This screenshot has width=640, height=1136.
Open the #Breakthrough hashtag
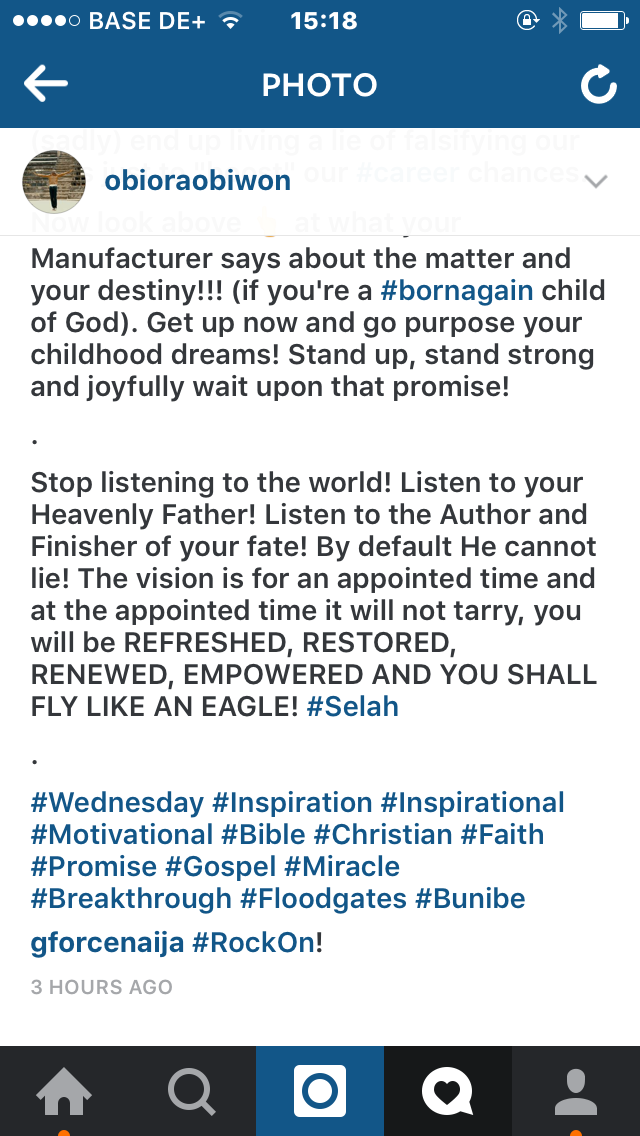point(132,898)
